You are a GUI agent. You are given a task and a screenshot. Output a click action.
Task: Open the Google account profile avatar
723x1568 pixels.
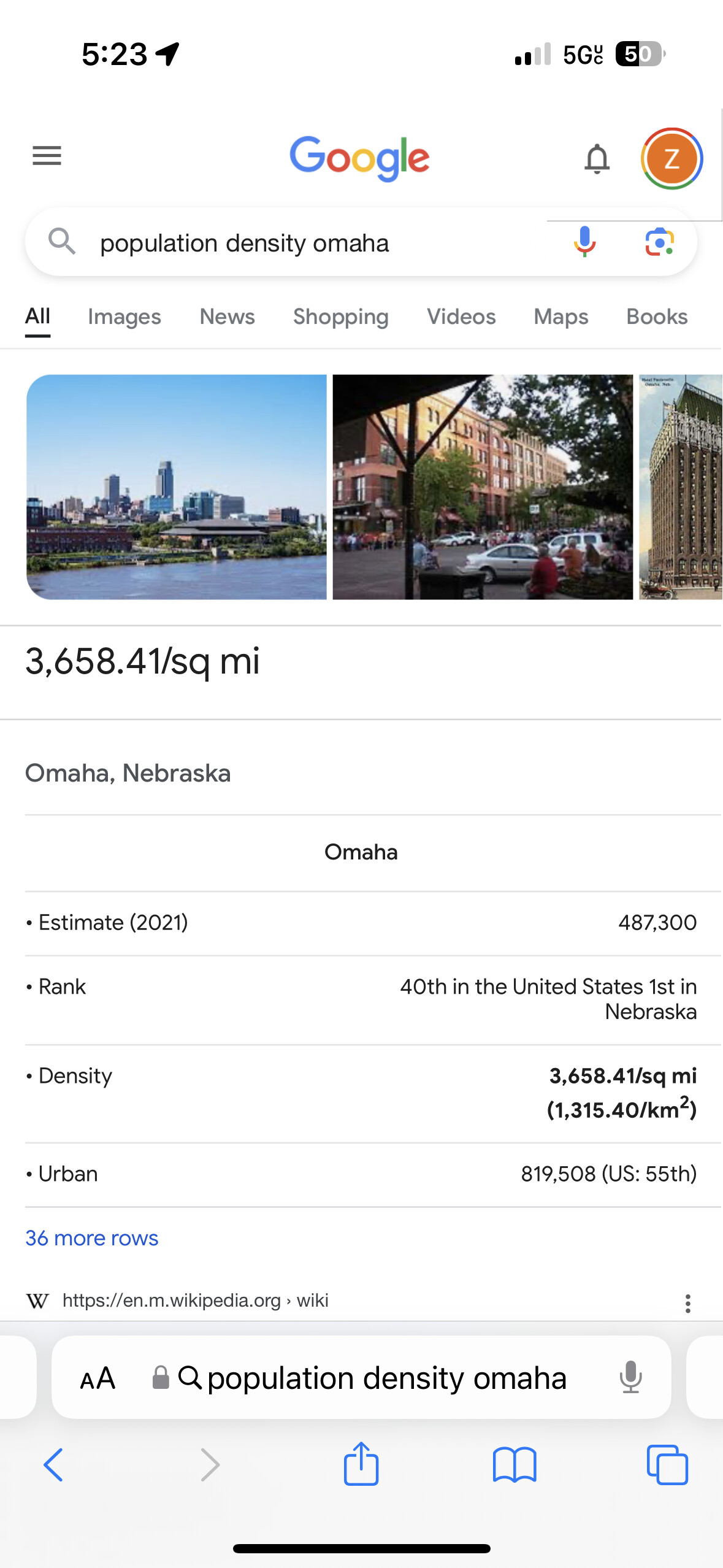[671, 159]
